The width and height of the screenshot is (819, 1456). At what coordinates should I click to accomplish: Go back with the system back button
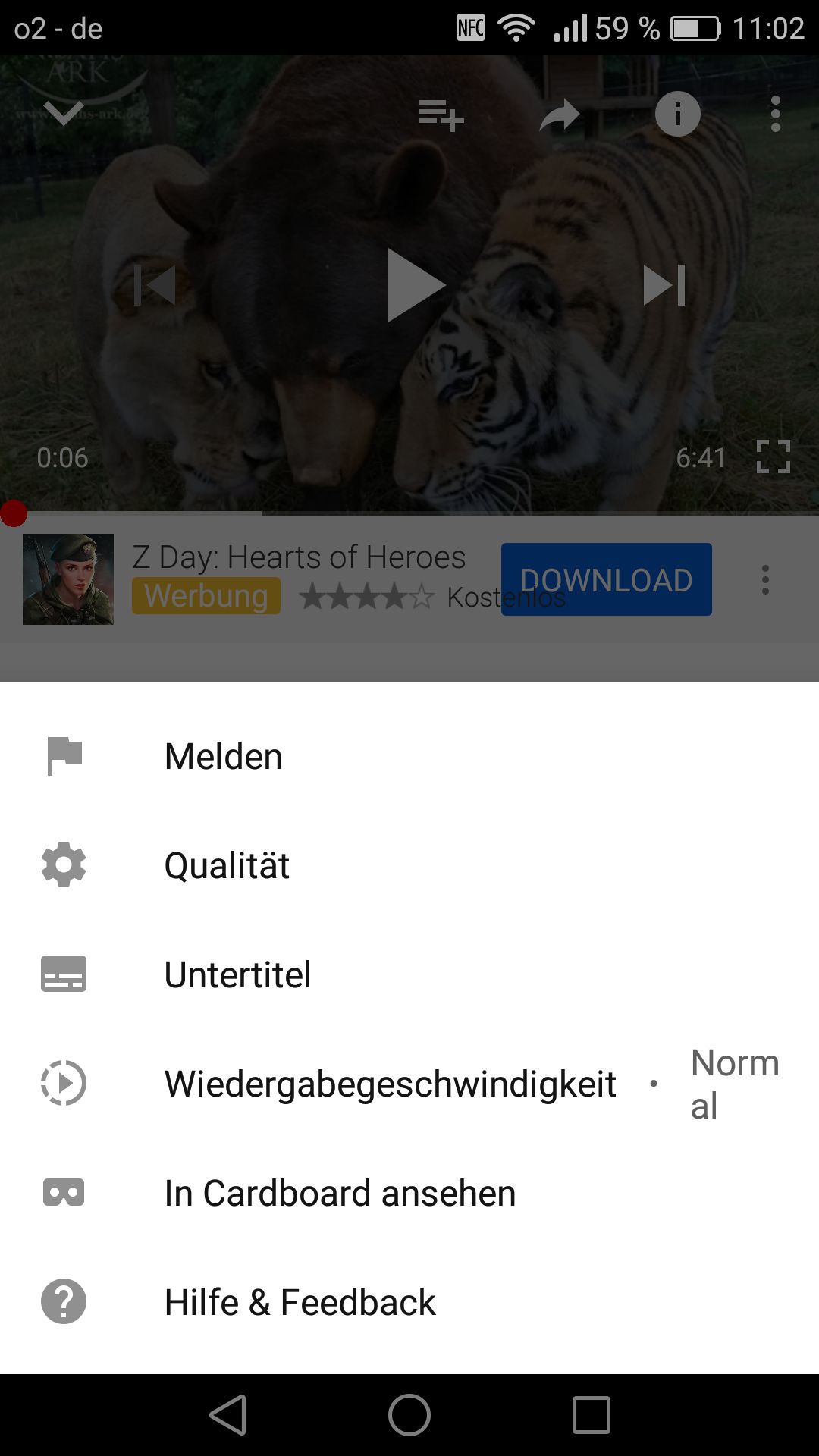point(228,1415)
